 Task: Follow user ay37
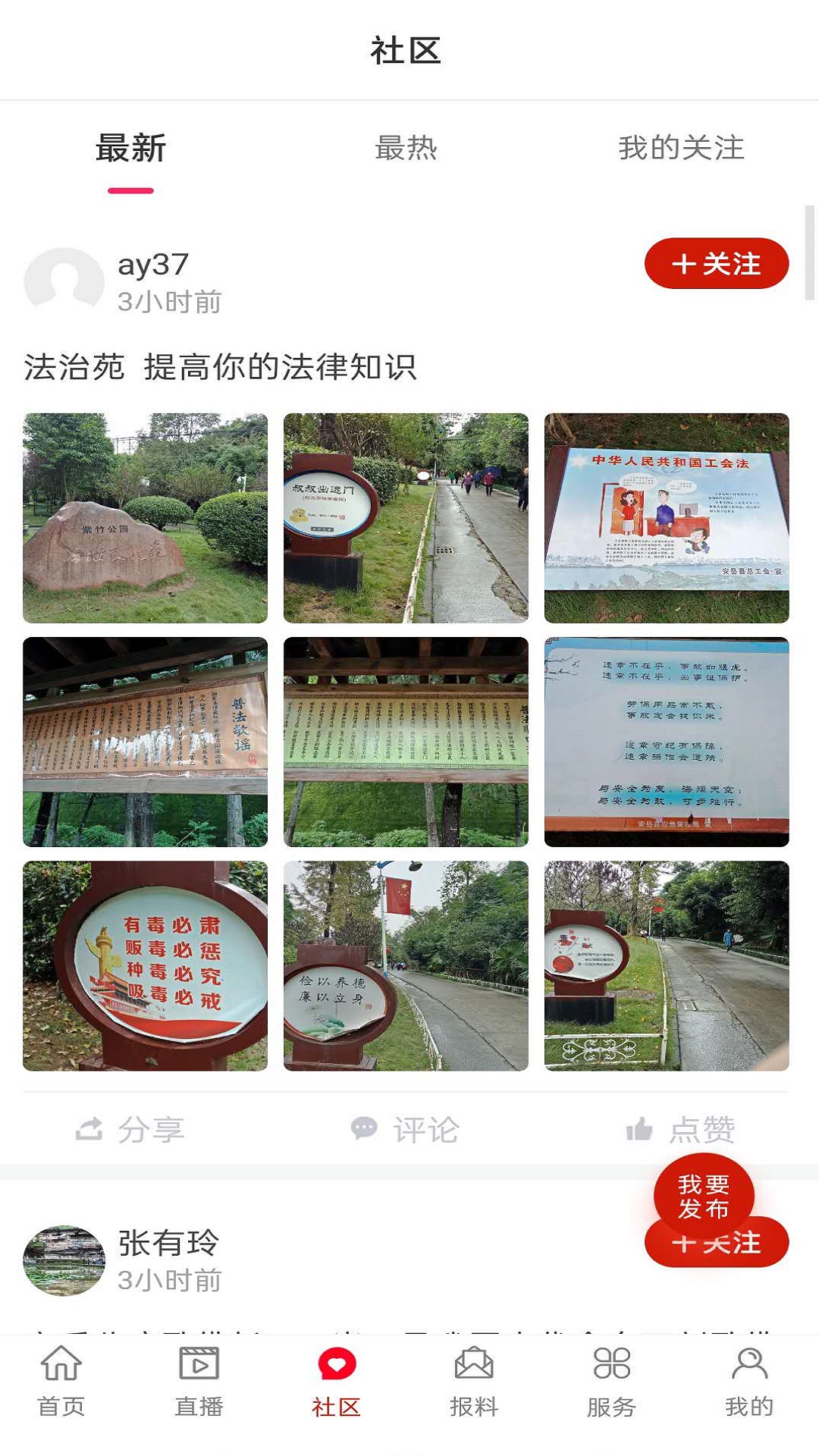717,263
